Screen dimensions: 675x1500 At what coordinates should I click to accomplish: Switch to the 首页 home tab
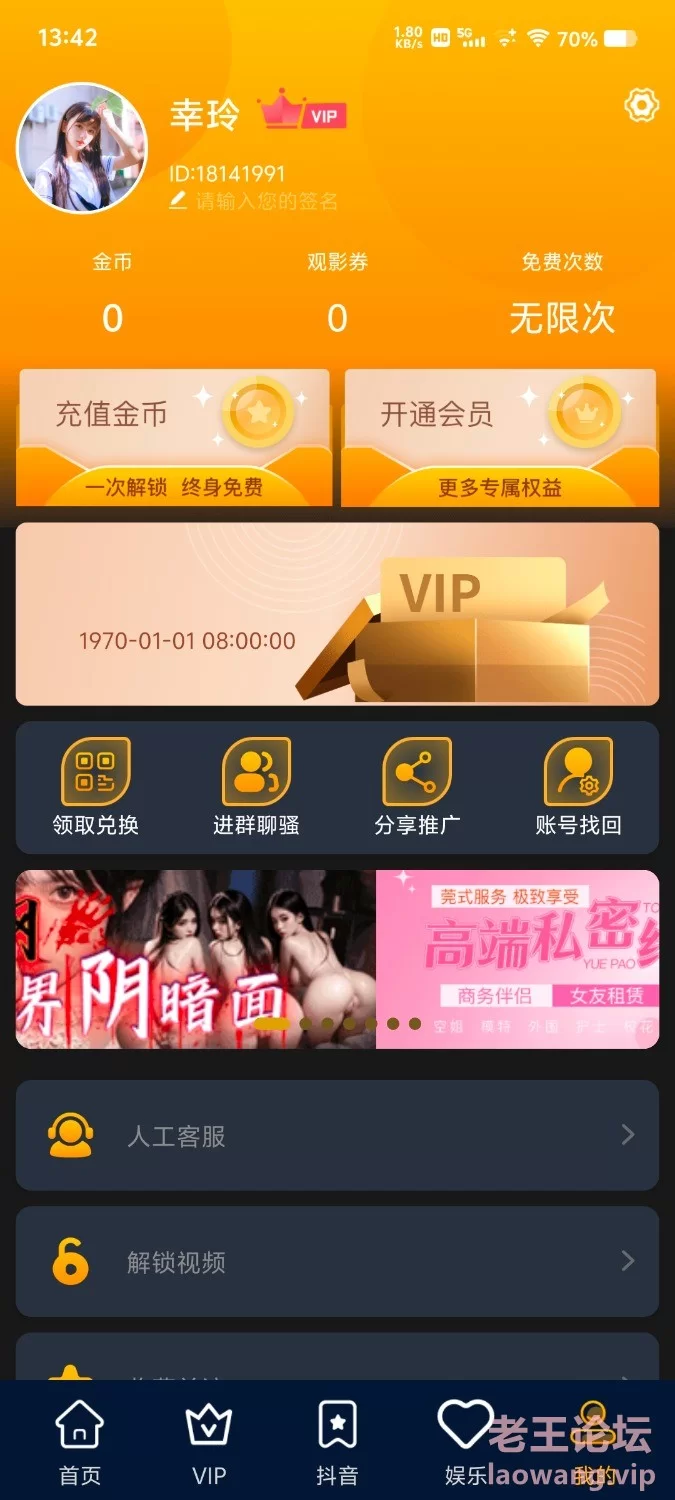[80, 1443]
